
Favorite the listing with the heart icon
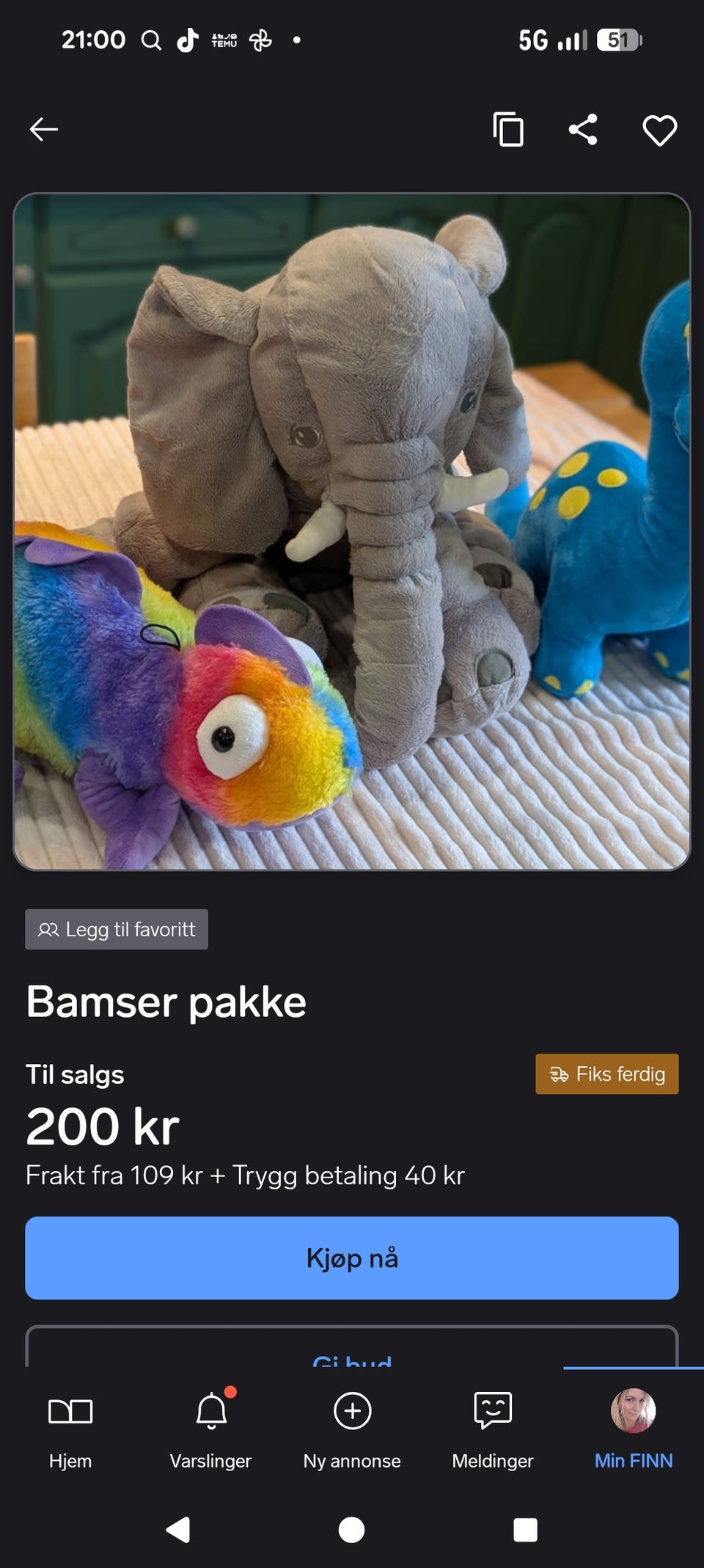[659, 131]
